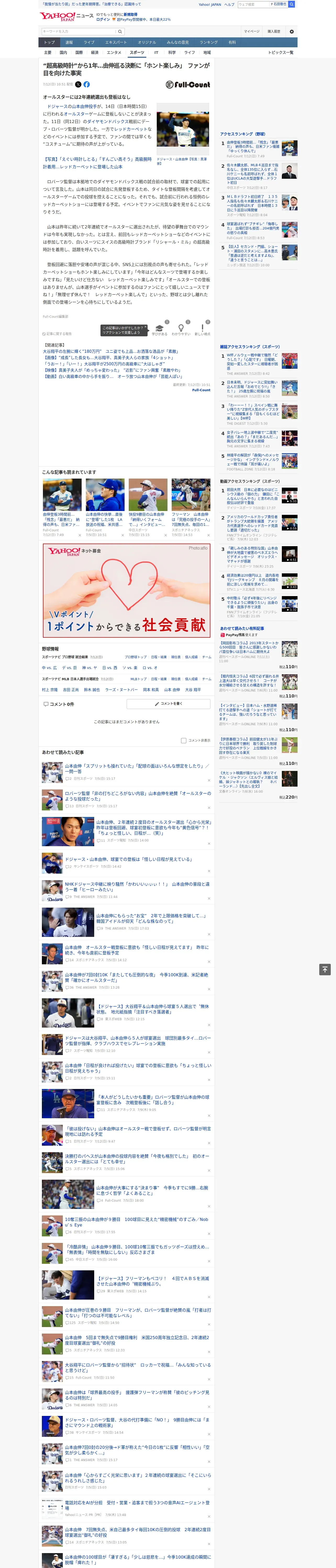The width and height of the screenshot is (336, 1568).
Task: Open the Yahoo ネット募金 banner
Action: 126,590
